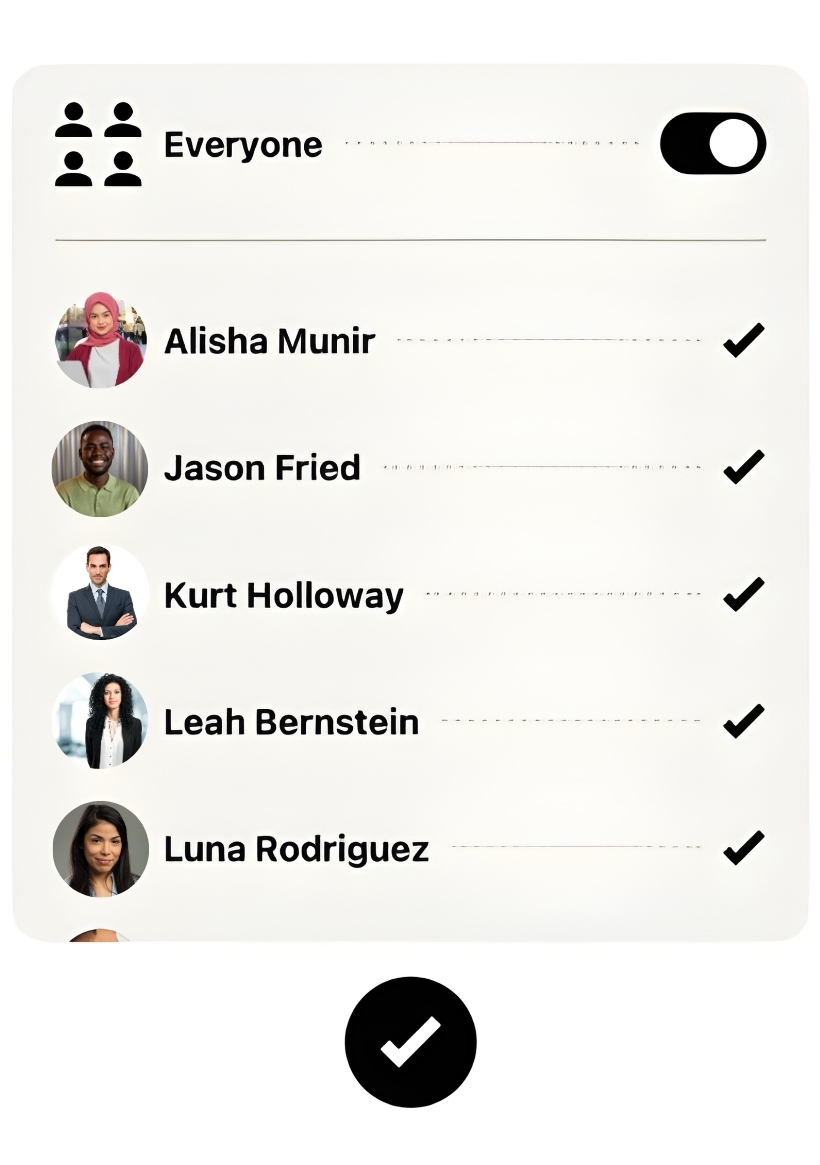Screen dimensions: 820x1165
Task: Click the Kurt Holloway name label
Action: 283,595
